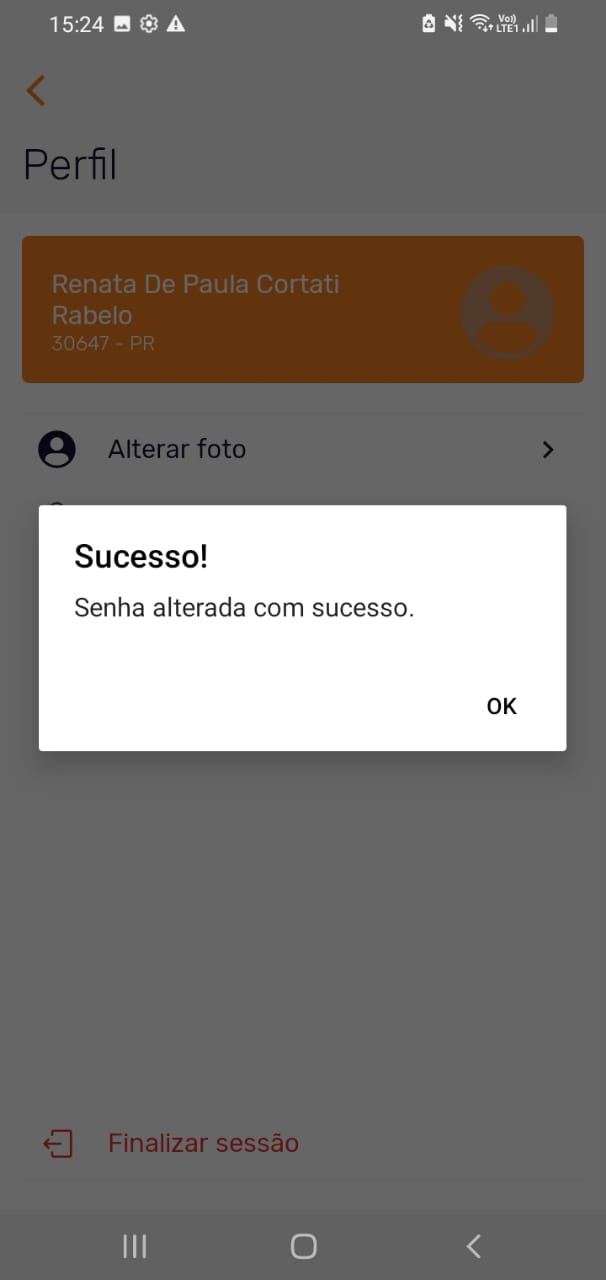Confirm the success dialog with OK

click(x=501, y=706)
